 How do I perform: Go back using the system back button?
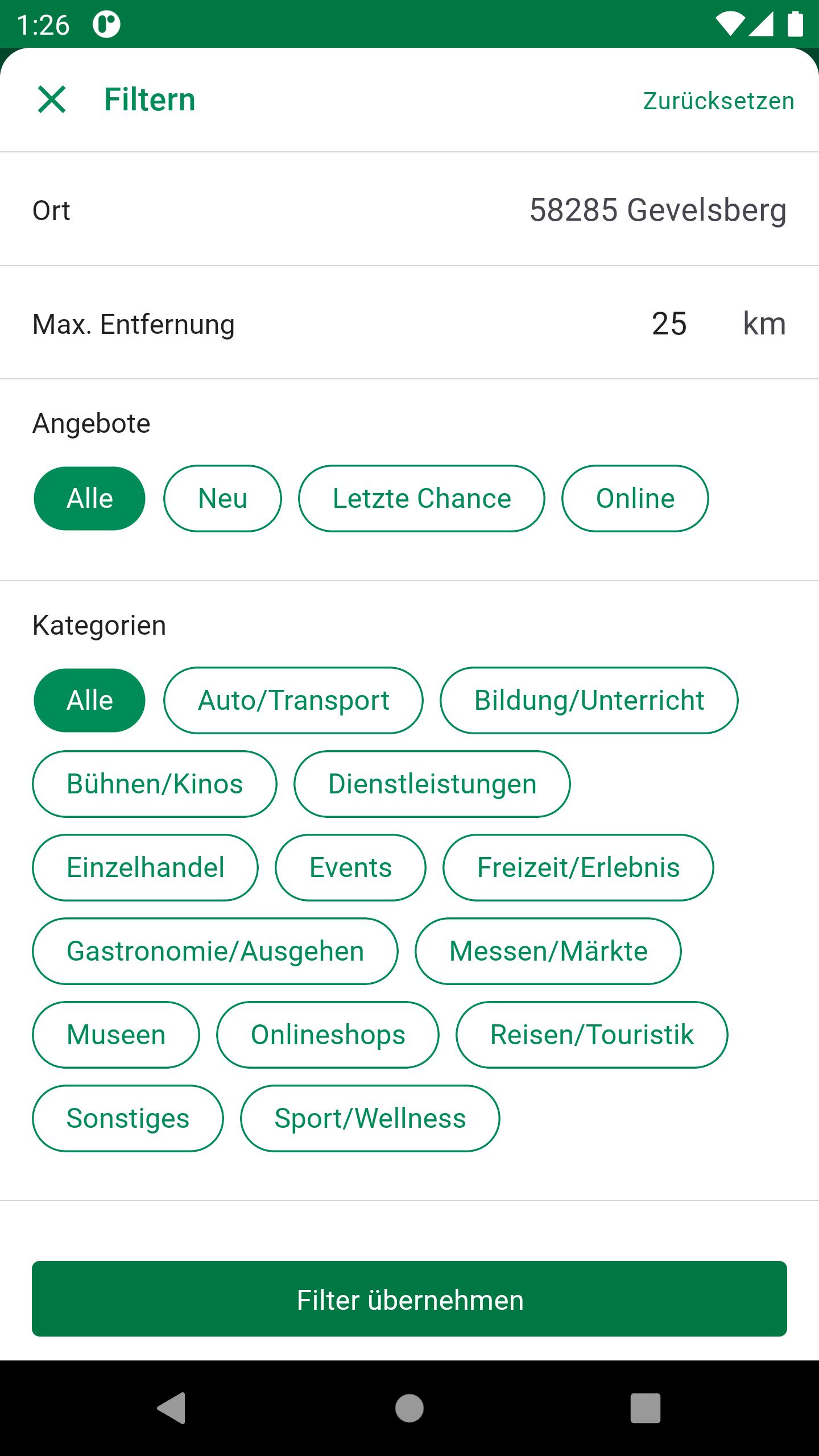pos(171,1408)
